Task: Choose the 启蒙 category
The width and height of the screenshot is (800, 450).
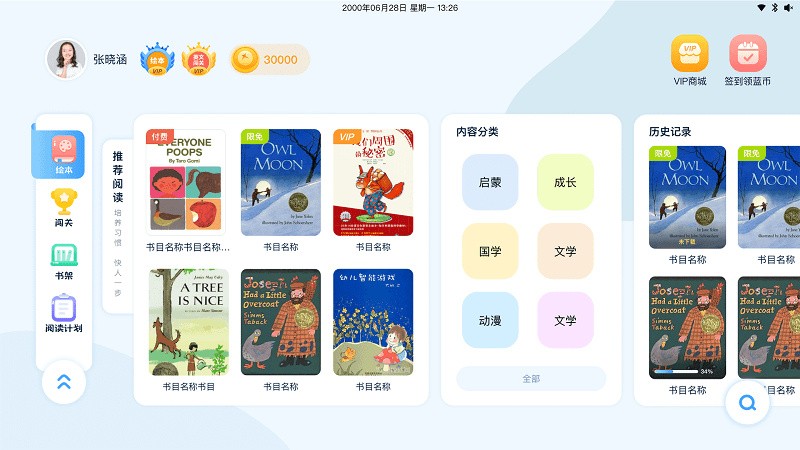Action: click(x=490, y=182)
